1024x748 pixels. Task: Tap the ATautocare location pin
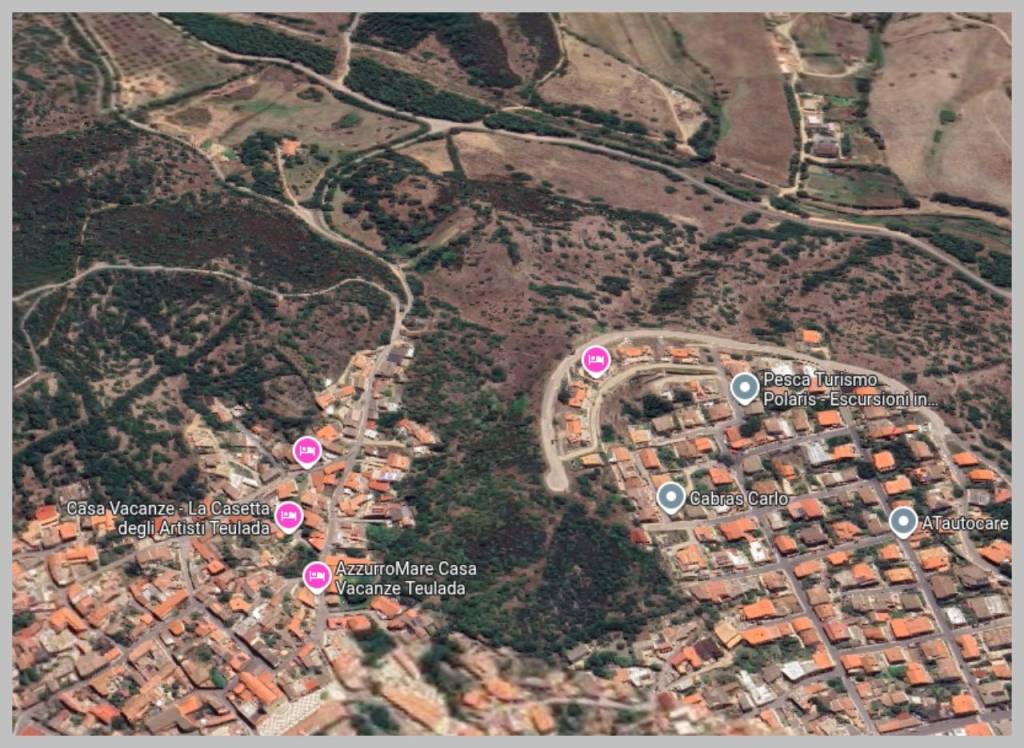(903, 521)
